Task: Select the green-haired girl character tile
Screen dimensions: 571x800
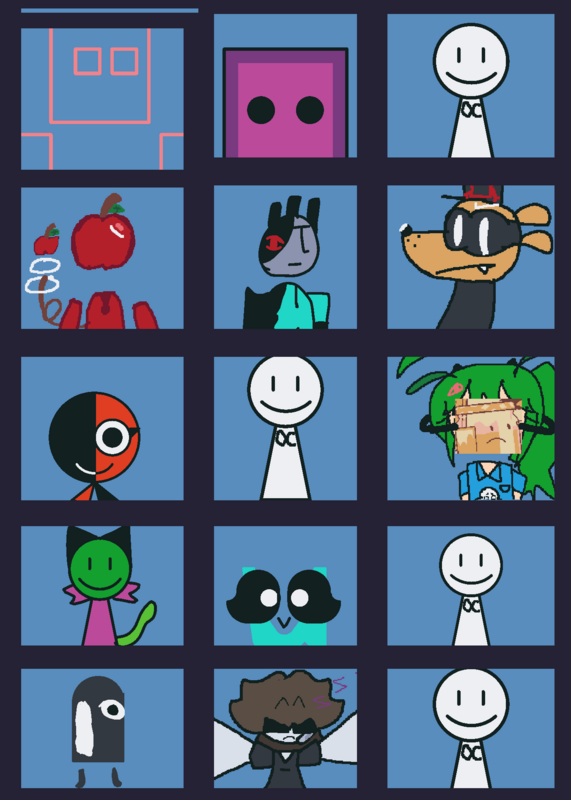Action: 470,428
